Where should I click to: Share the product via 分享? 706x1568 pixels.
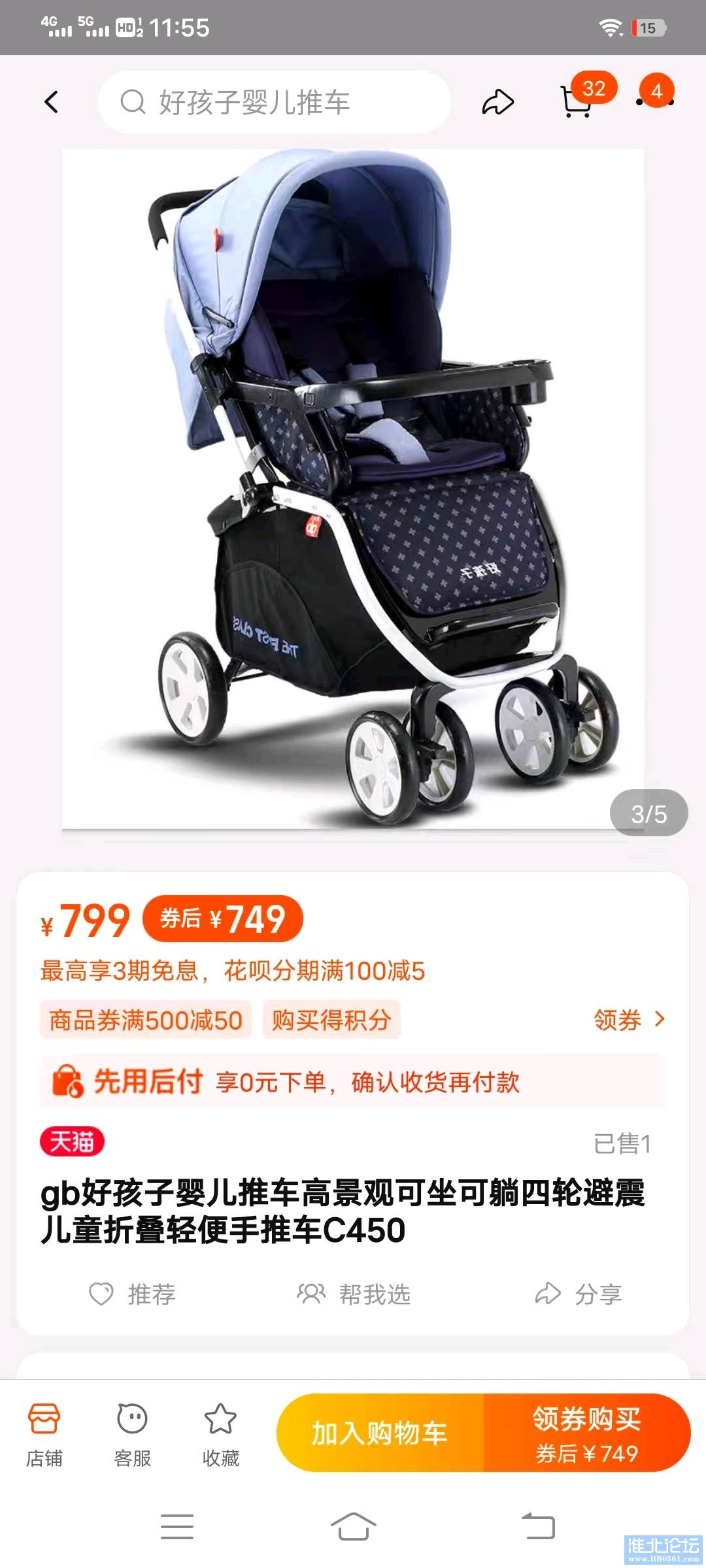tap(578, 1294)
